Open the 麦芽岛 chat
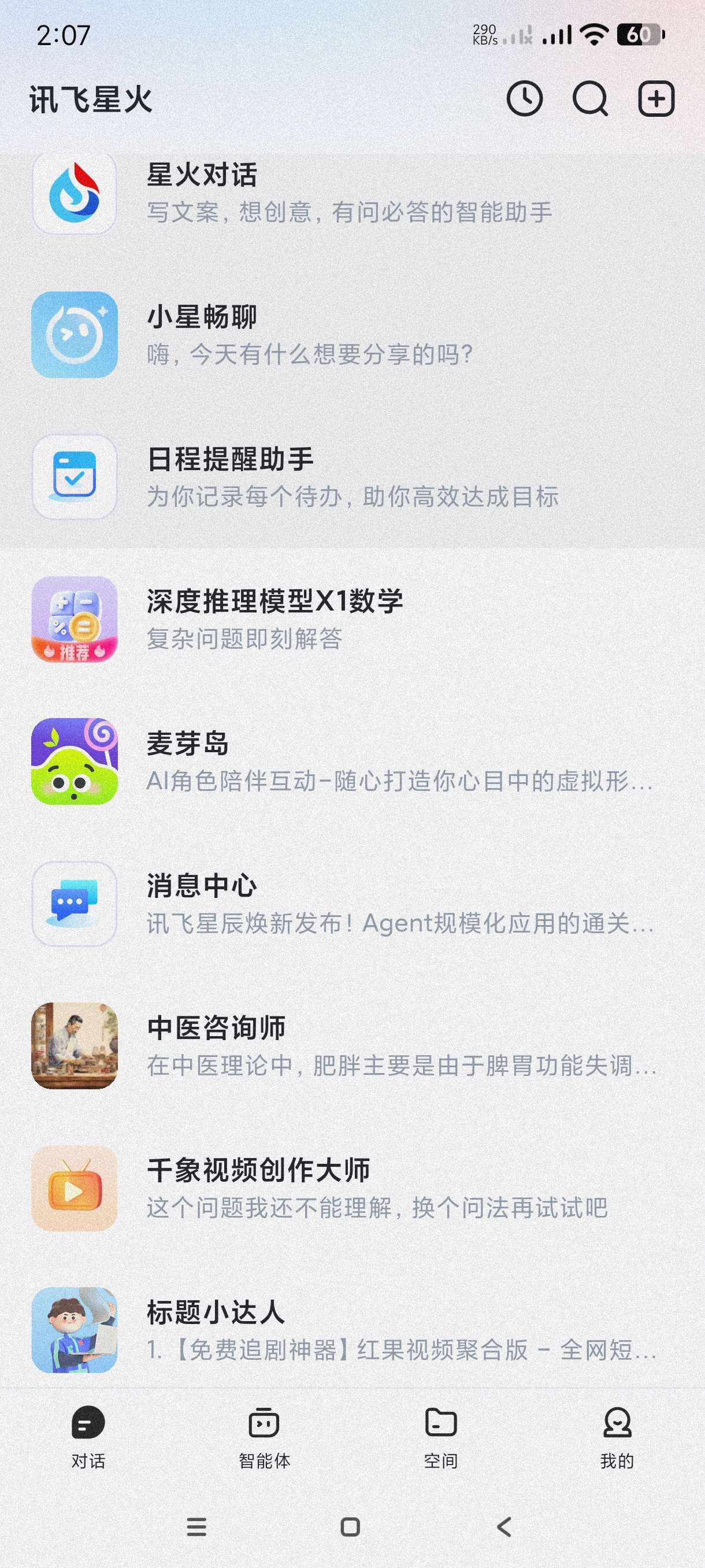The image size is (705, 1568). [350, 761]
